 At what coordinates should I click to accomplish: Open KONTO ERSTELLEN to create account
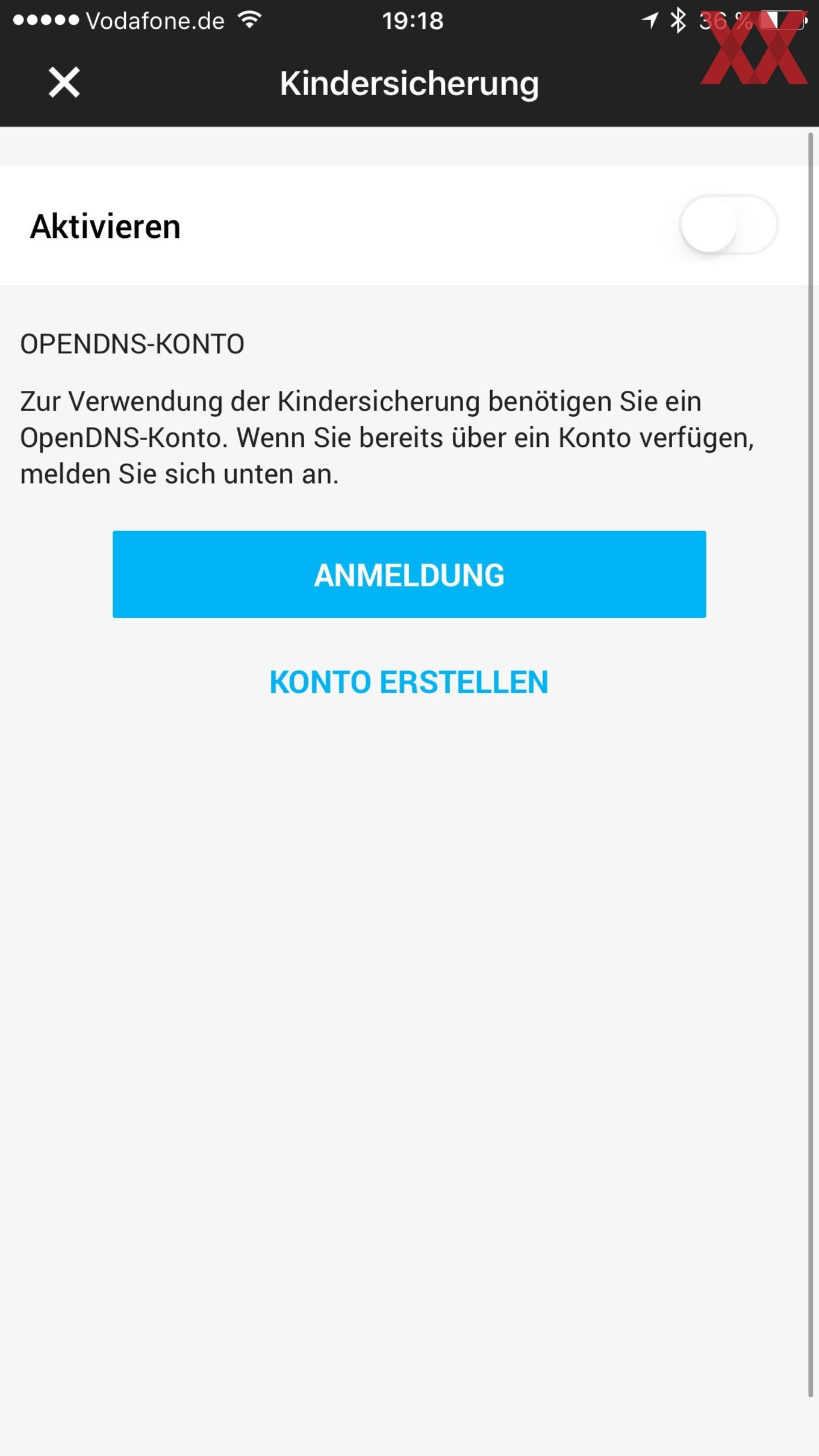(x=409, y=682)
